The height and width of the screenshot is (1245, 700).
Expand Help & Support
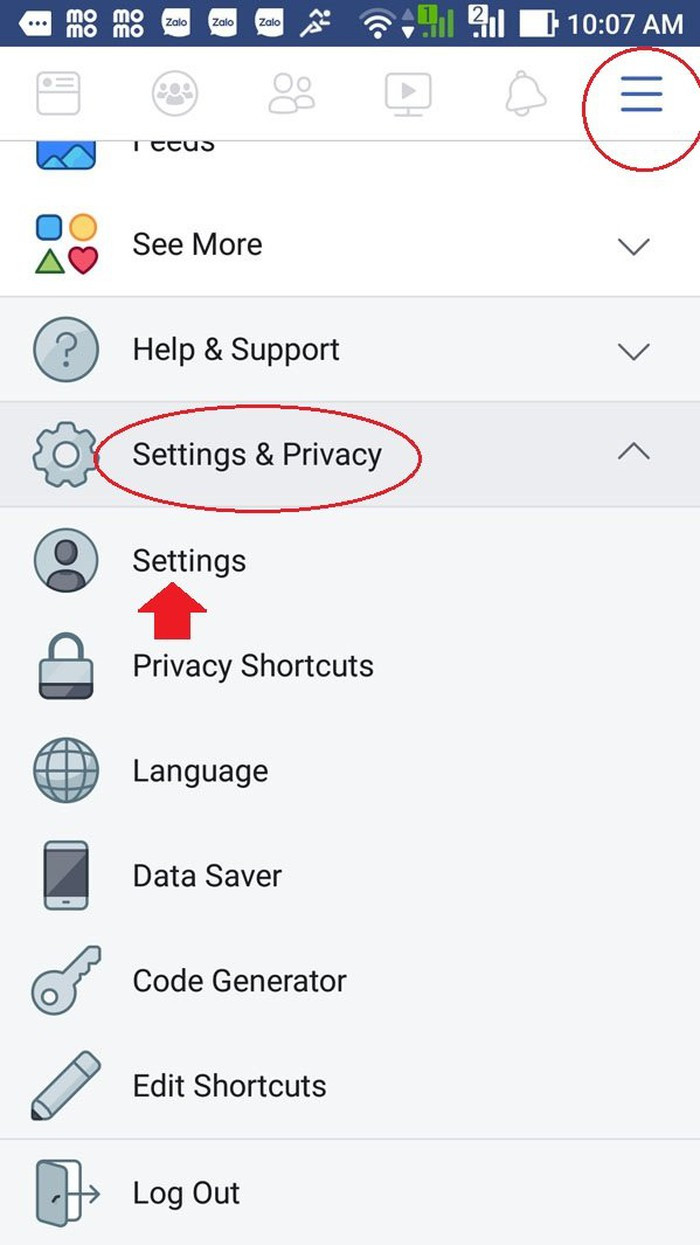coord(350,350)
